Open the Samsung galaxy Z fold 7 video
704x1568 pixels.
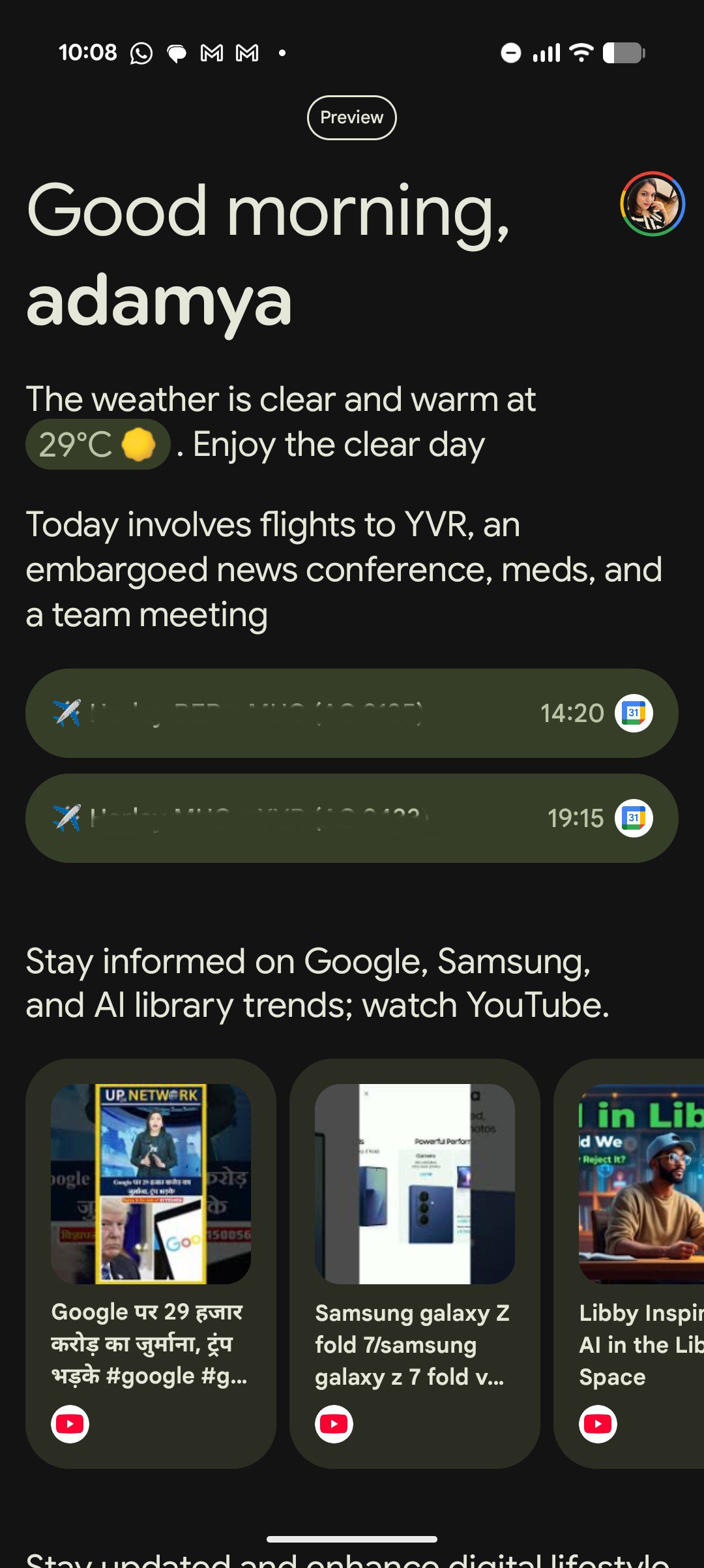(415, 1263)
